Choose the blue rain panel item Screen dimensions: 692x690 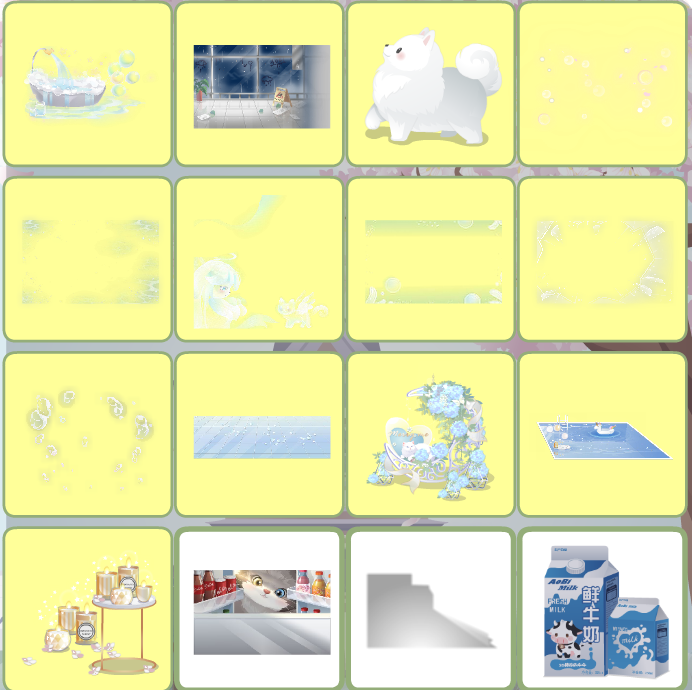261,436
